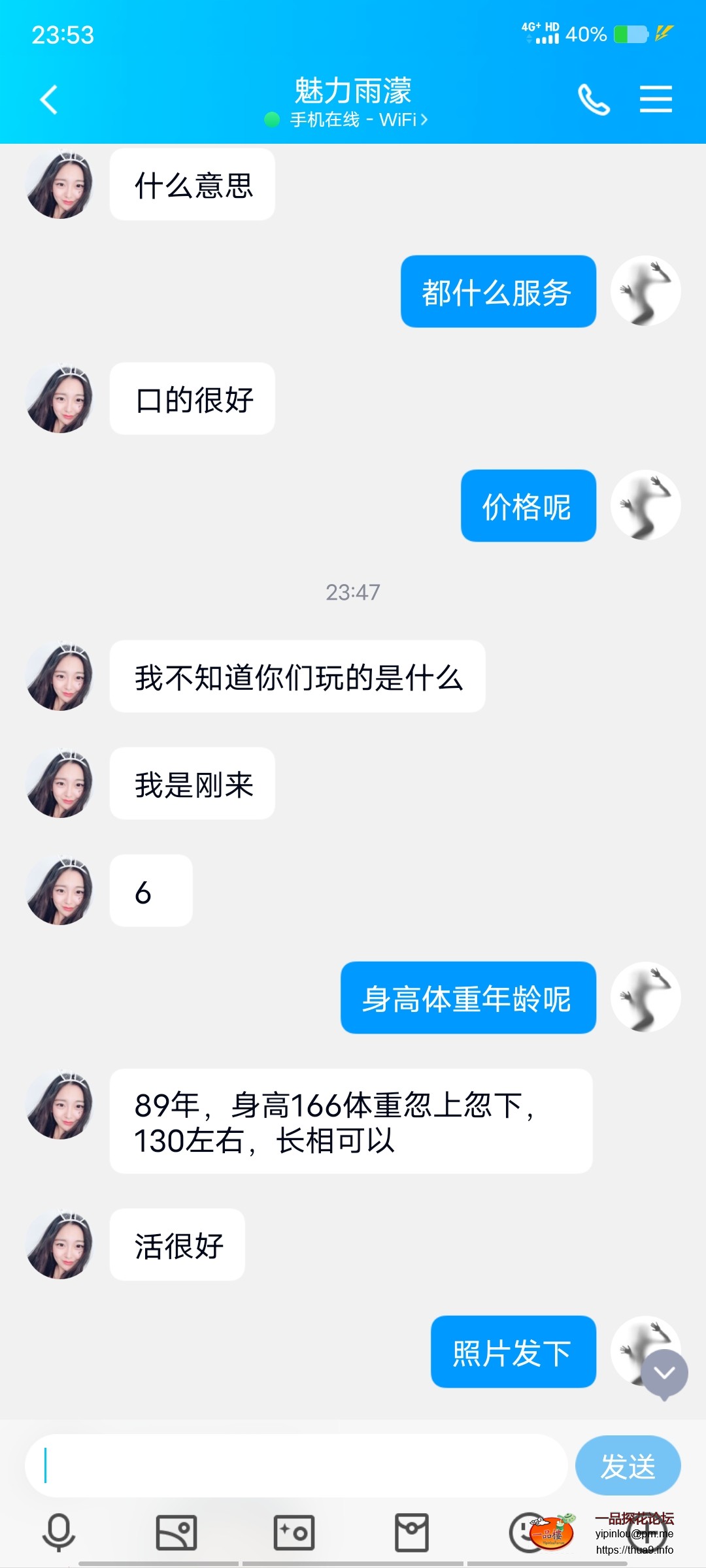706x1568 pixels.
Task: Tap the microphone icon to record voice
Action: pyautogui.click(x=58, y=1531)
